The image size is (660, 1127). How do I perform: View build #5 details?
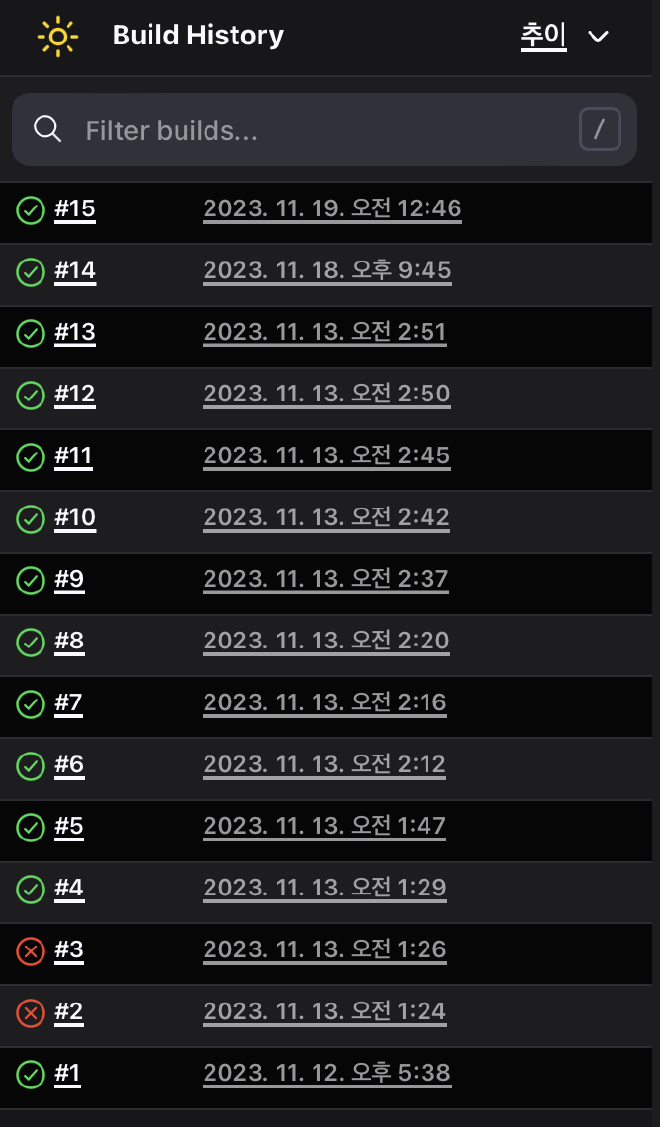(x=69, y=827)
